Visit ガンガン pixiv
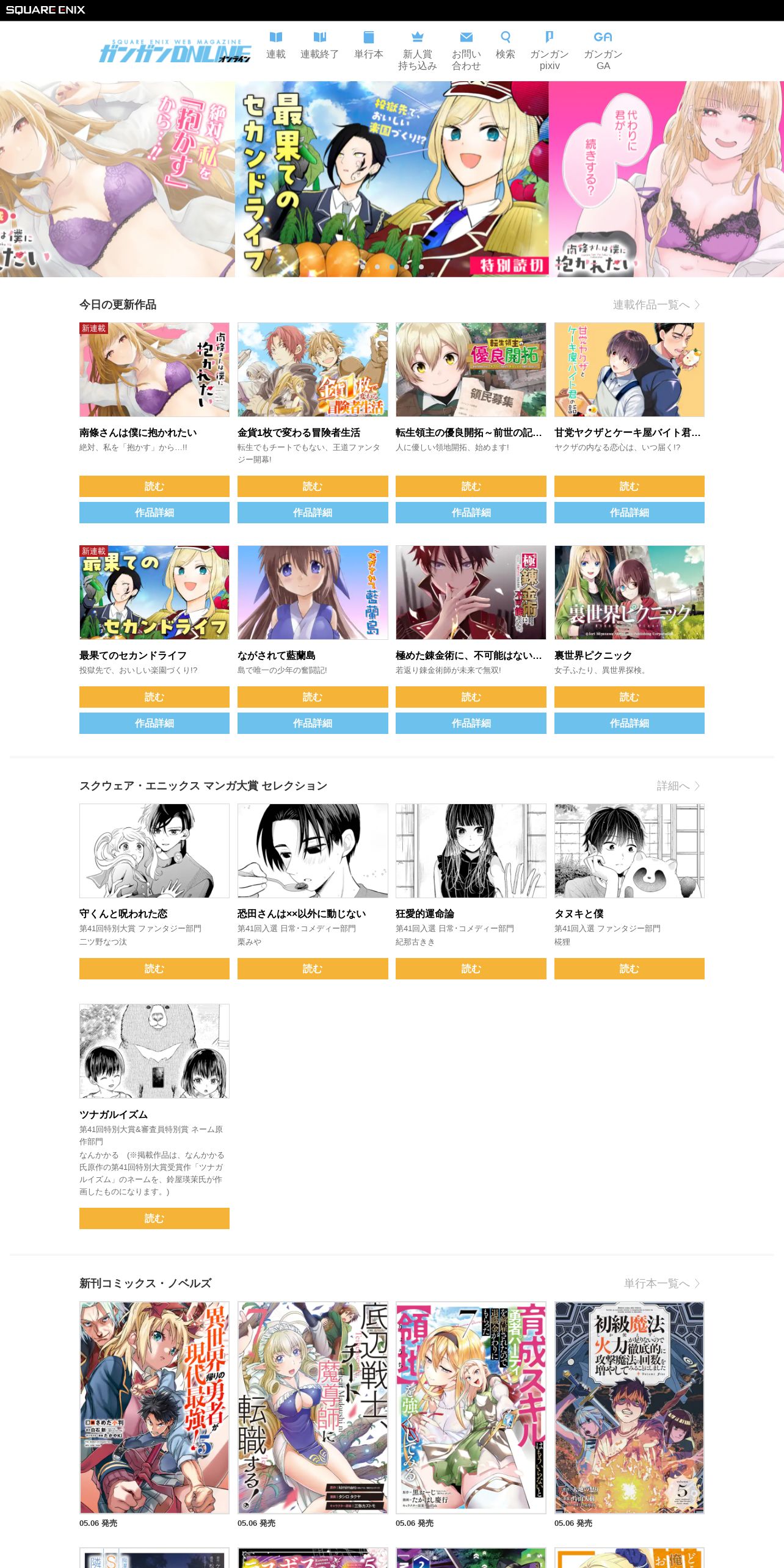 pyautogui.click(x=549, y=51)
